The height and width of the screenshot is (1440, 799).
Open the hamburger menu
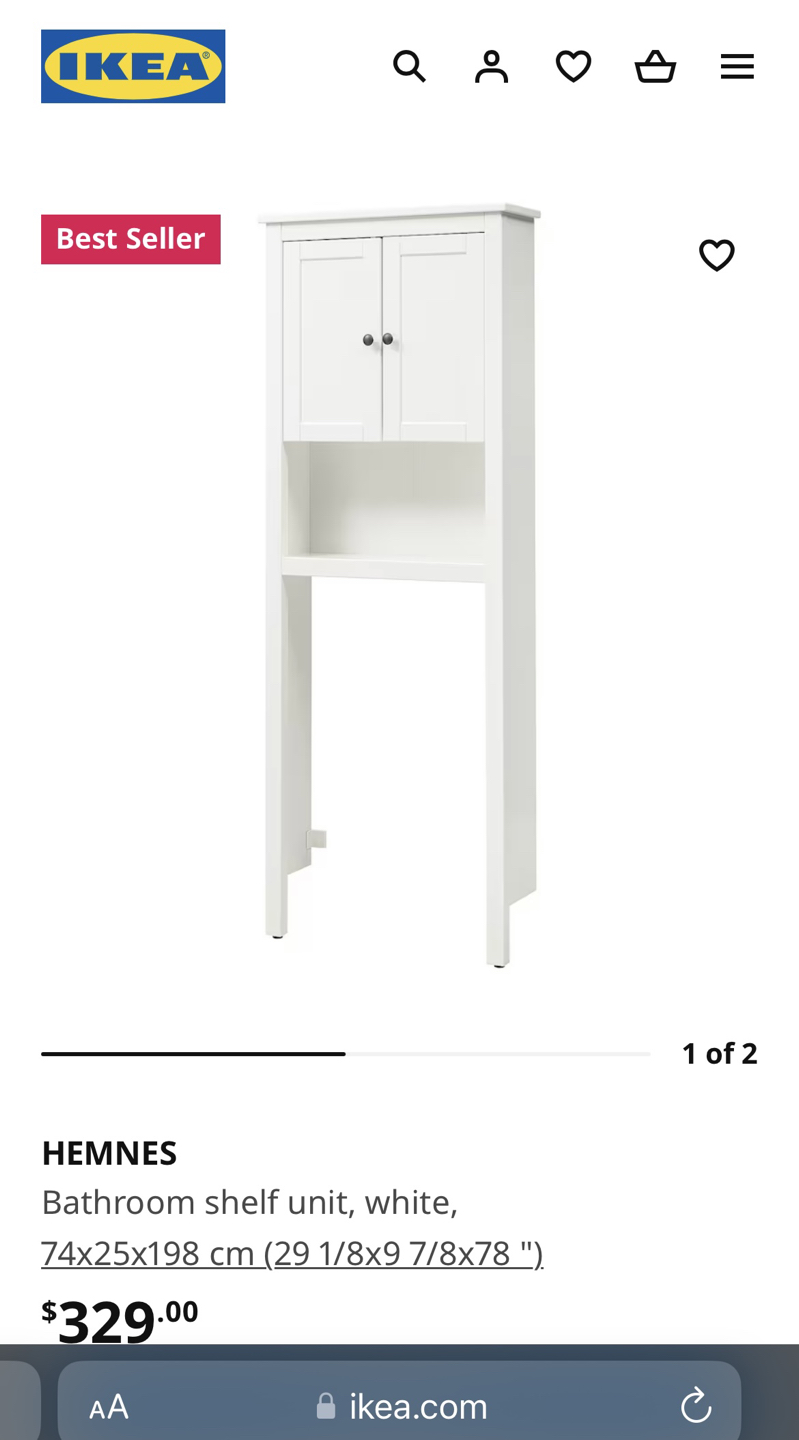click(x=737, y=67)
